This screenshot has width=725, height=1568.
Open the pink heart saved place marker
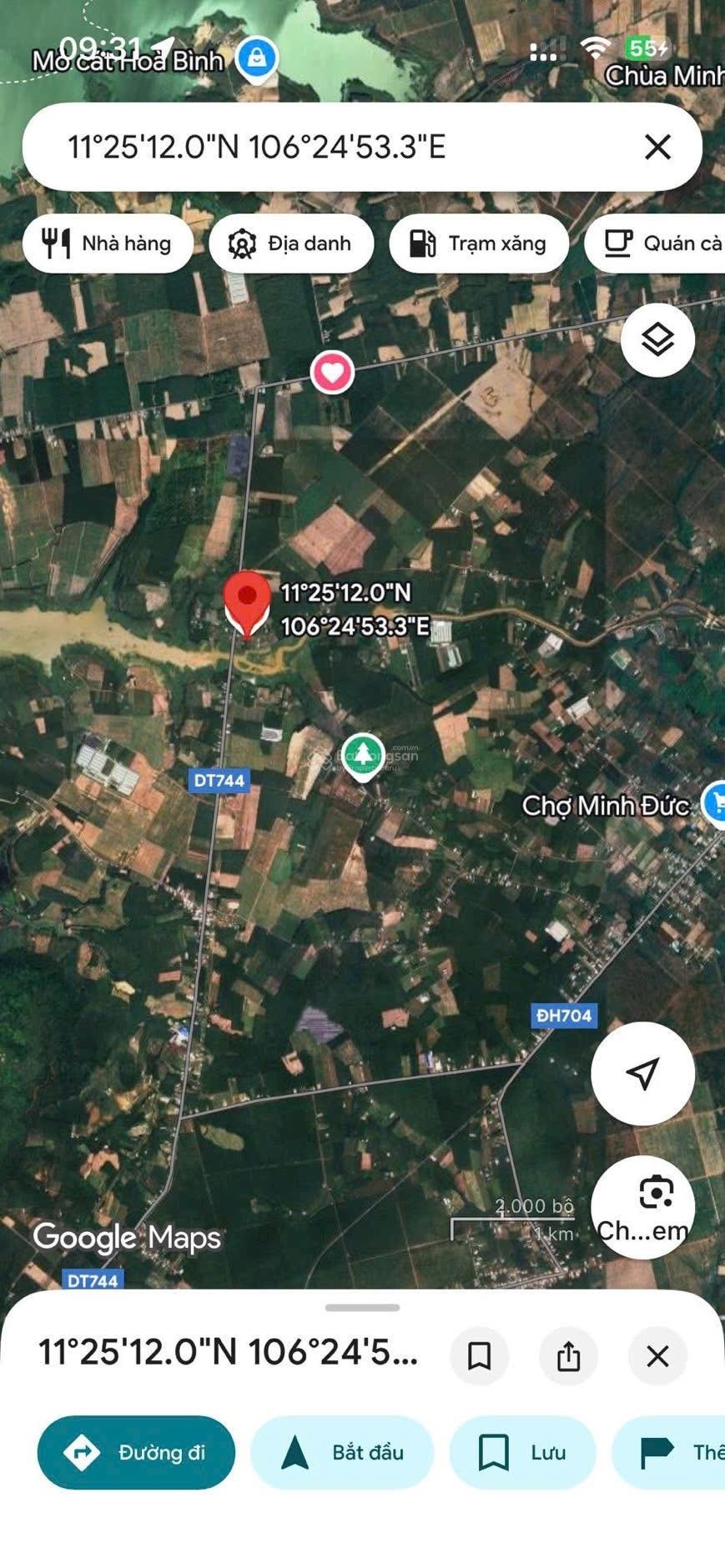point(333,373)
